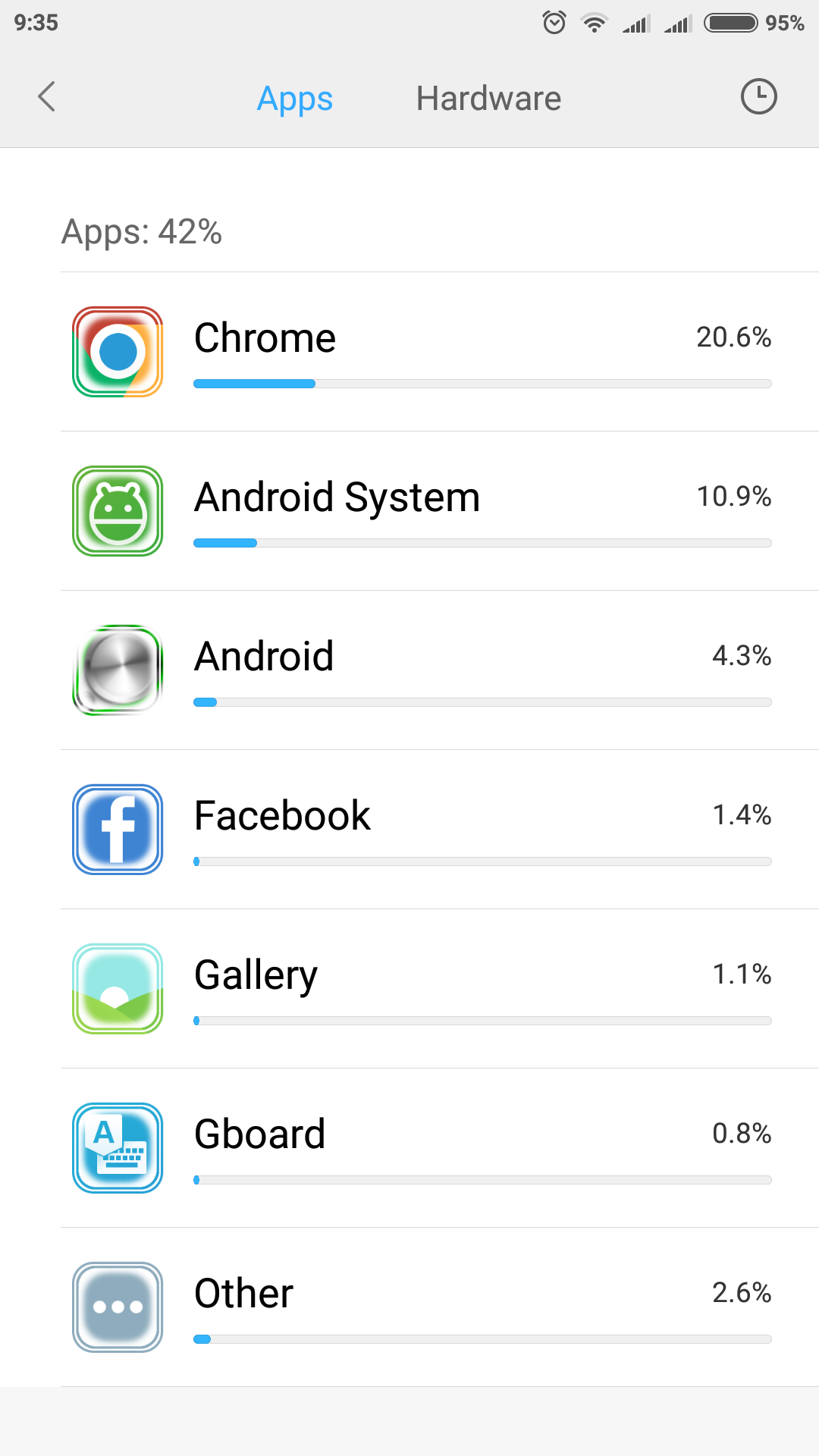The image size is (819, 1456).
Task: View Android System power usage
Action: click(x=440, y=511)
